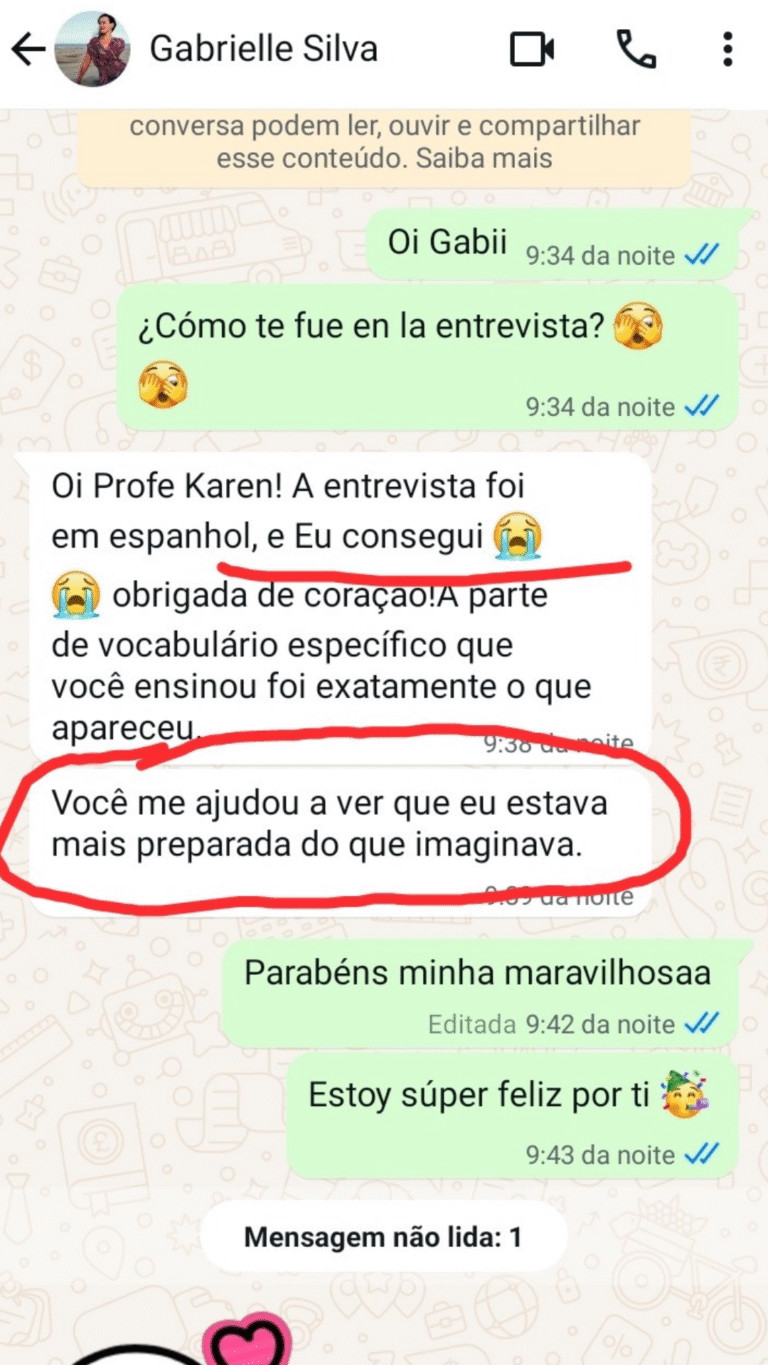
Task: Open the overflow menu
Action: pyautogui.click(x=727, y=49)
